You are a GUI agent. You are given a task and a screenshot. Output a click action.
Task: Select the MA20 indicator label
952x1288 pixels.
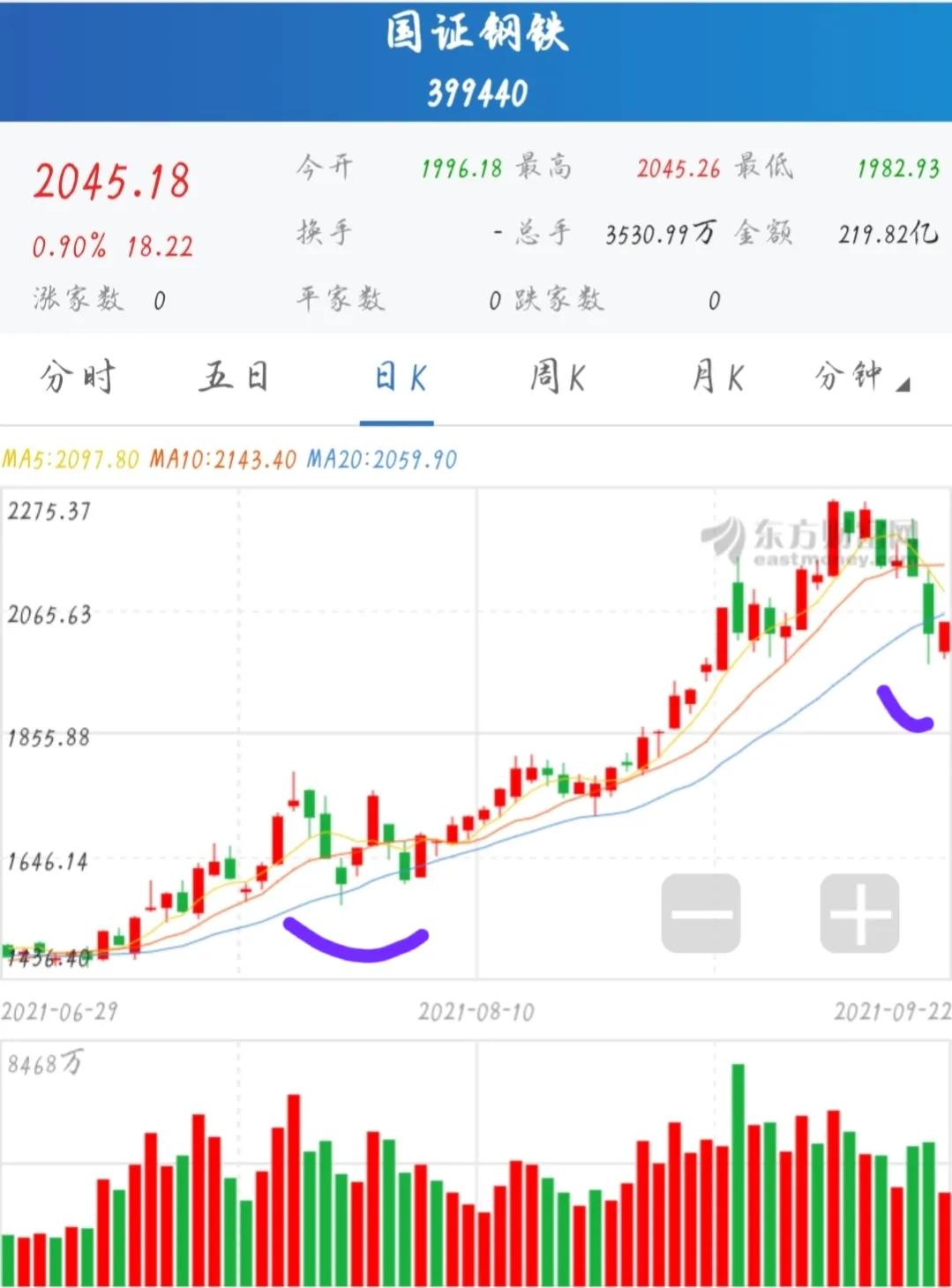pos(379,459)
